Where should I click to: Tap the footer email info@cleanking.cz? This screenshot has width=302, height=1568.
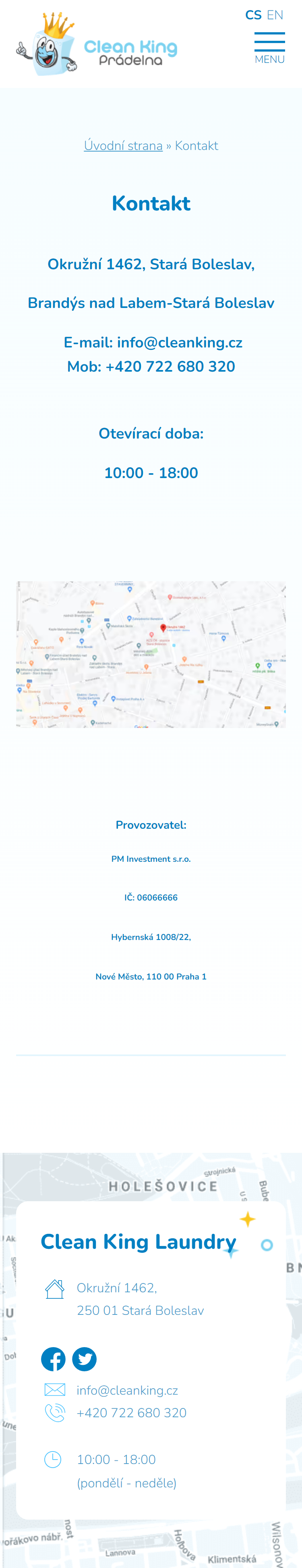[127, 1390]
